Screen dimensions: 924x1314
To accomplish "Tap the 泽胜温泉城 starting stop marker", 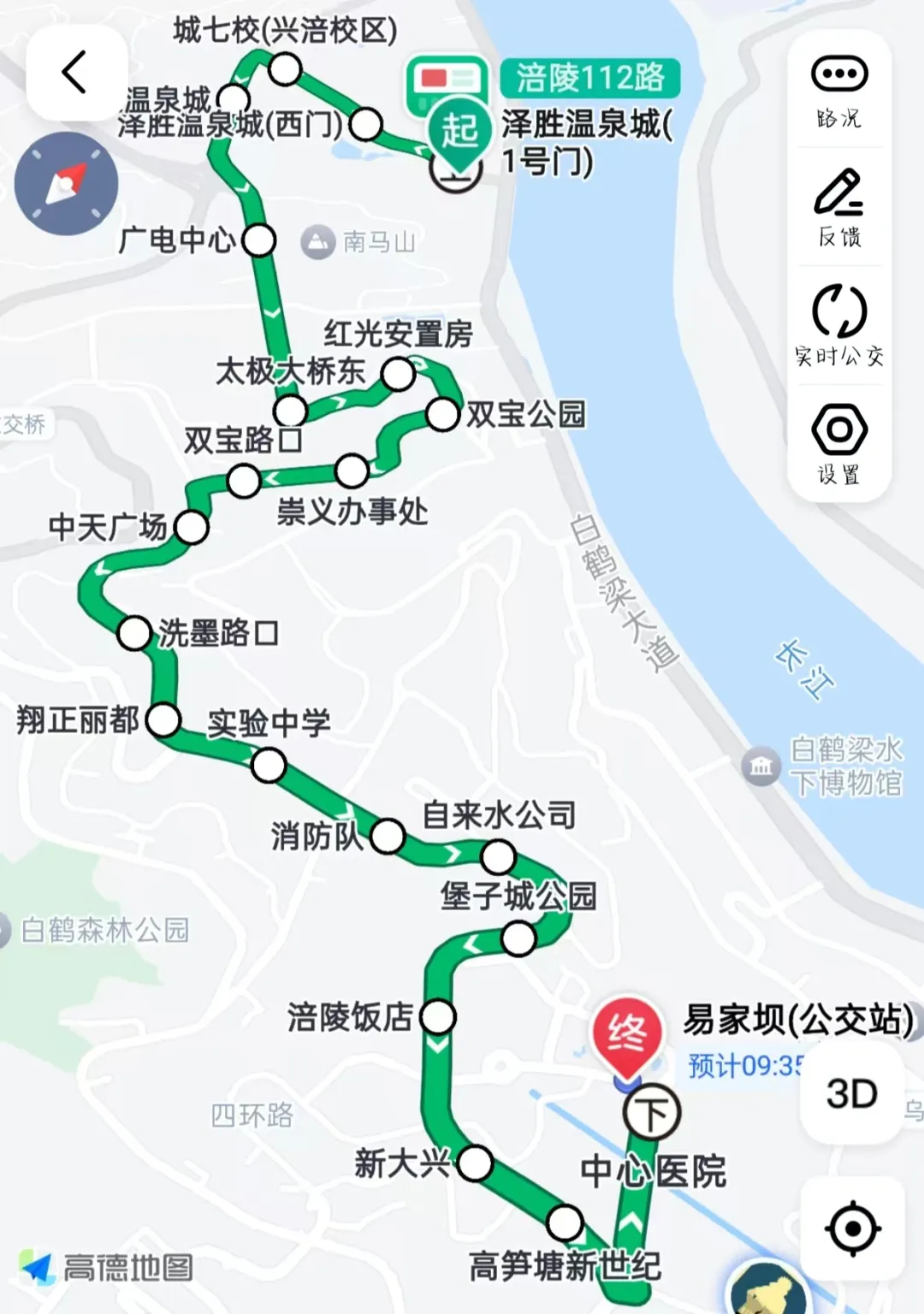I will (x=459, y=133).
